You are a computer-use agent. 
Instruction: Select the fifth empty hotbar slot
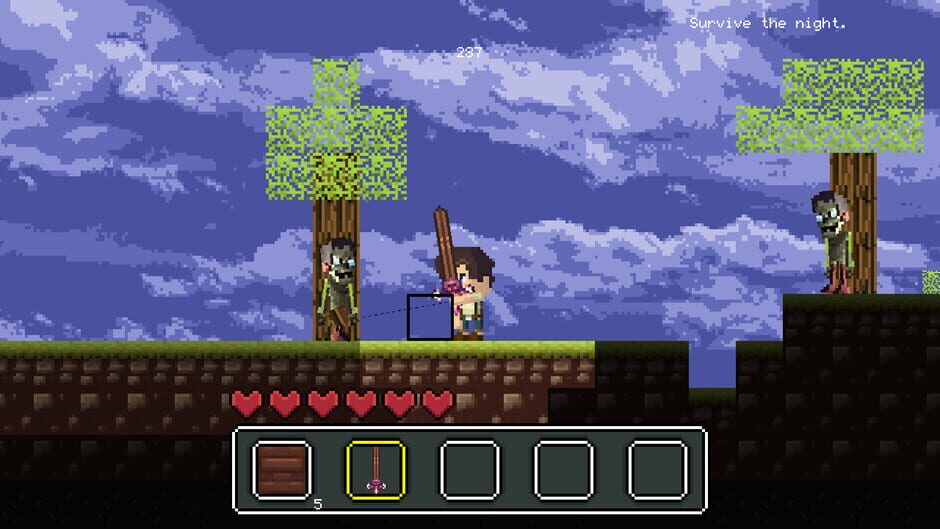[658, 470]
